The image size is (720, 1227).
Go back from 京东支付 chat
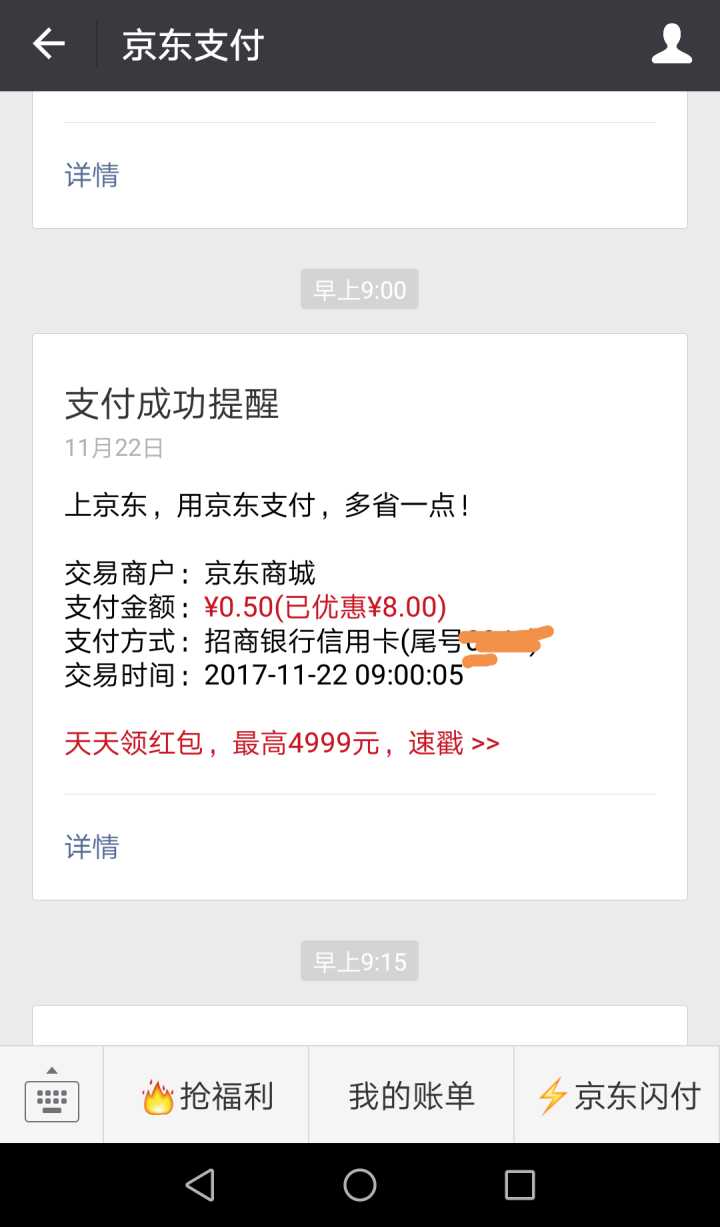tap(48, 44)
